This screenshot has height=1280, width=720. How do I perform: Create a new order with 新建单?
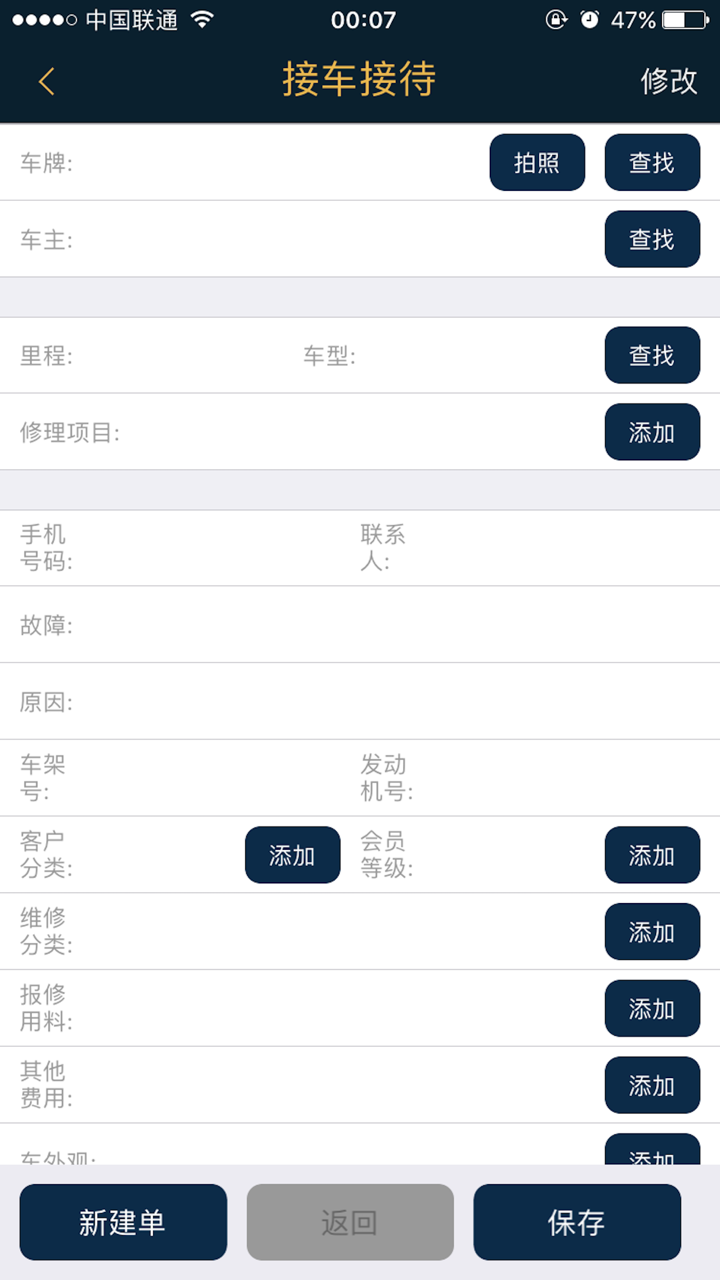pos(122,1222)
